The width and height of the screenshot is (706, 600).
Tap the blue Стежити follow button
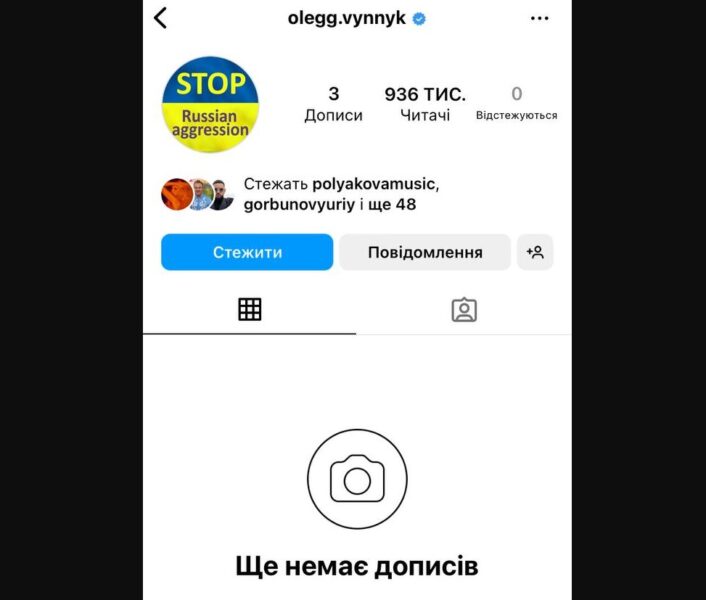pyautogui.click(x=247, y=252)
